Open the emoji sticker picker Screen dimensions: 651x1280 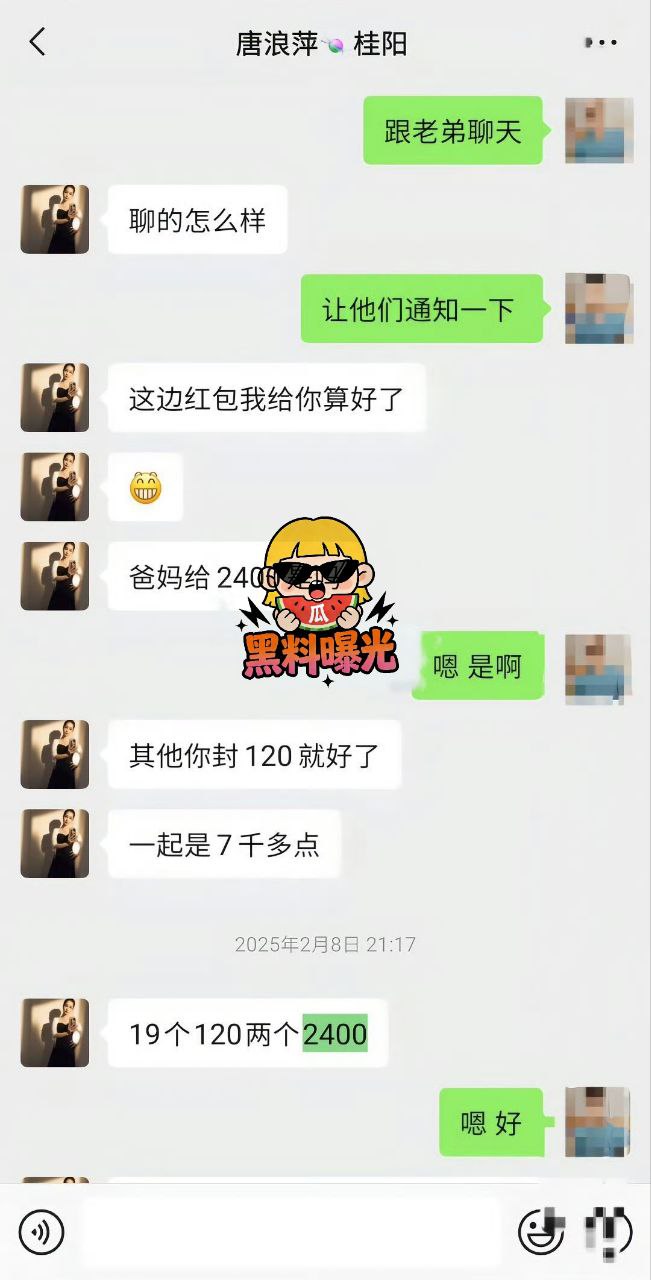tap(541, 1232)
